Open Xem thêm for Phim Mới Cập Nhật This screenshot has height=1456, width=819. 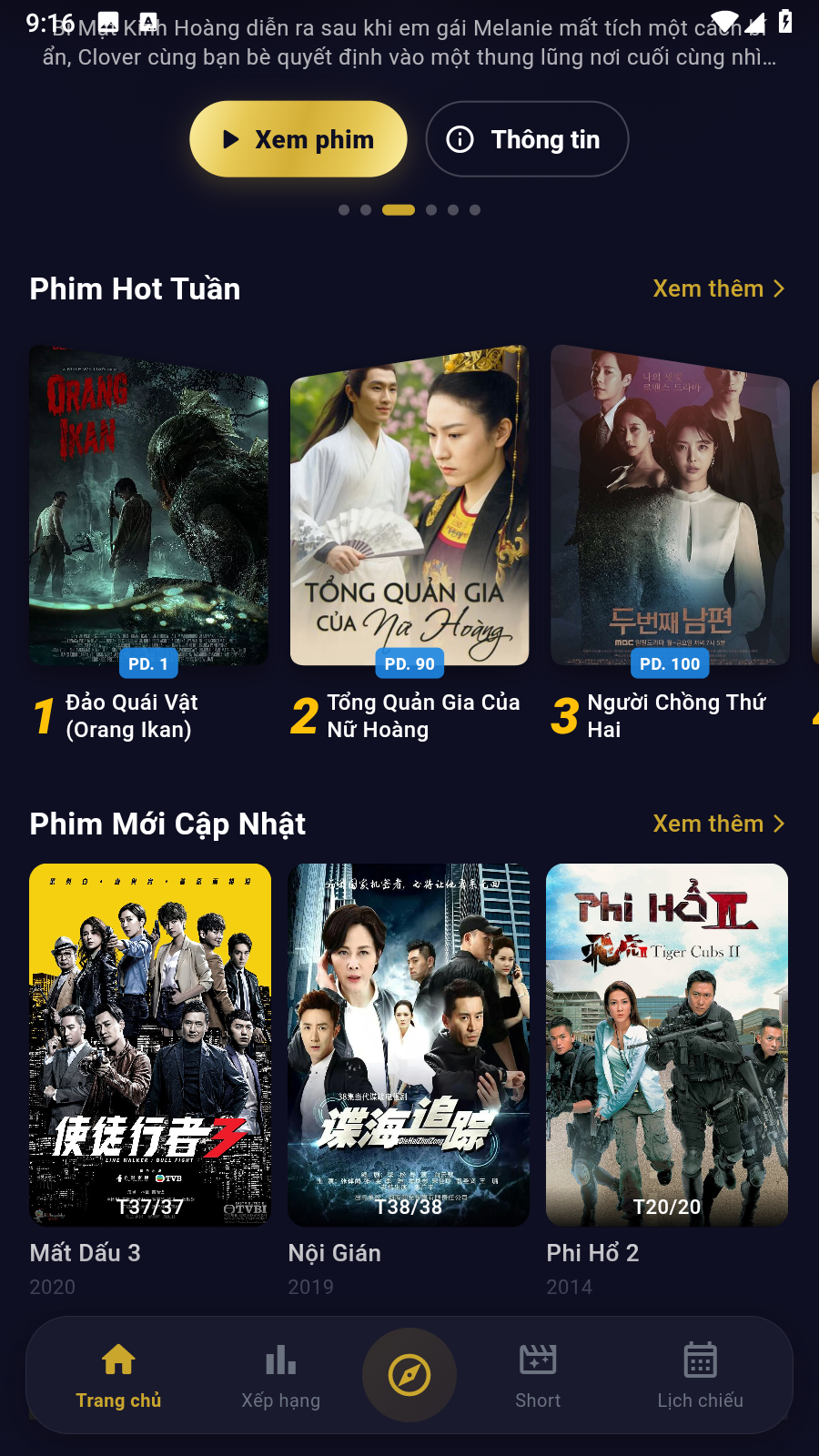pos(719,824)
